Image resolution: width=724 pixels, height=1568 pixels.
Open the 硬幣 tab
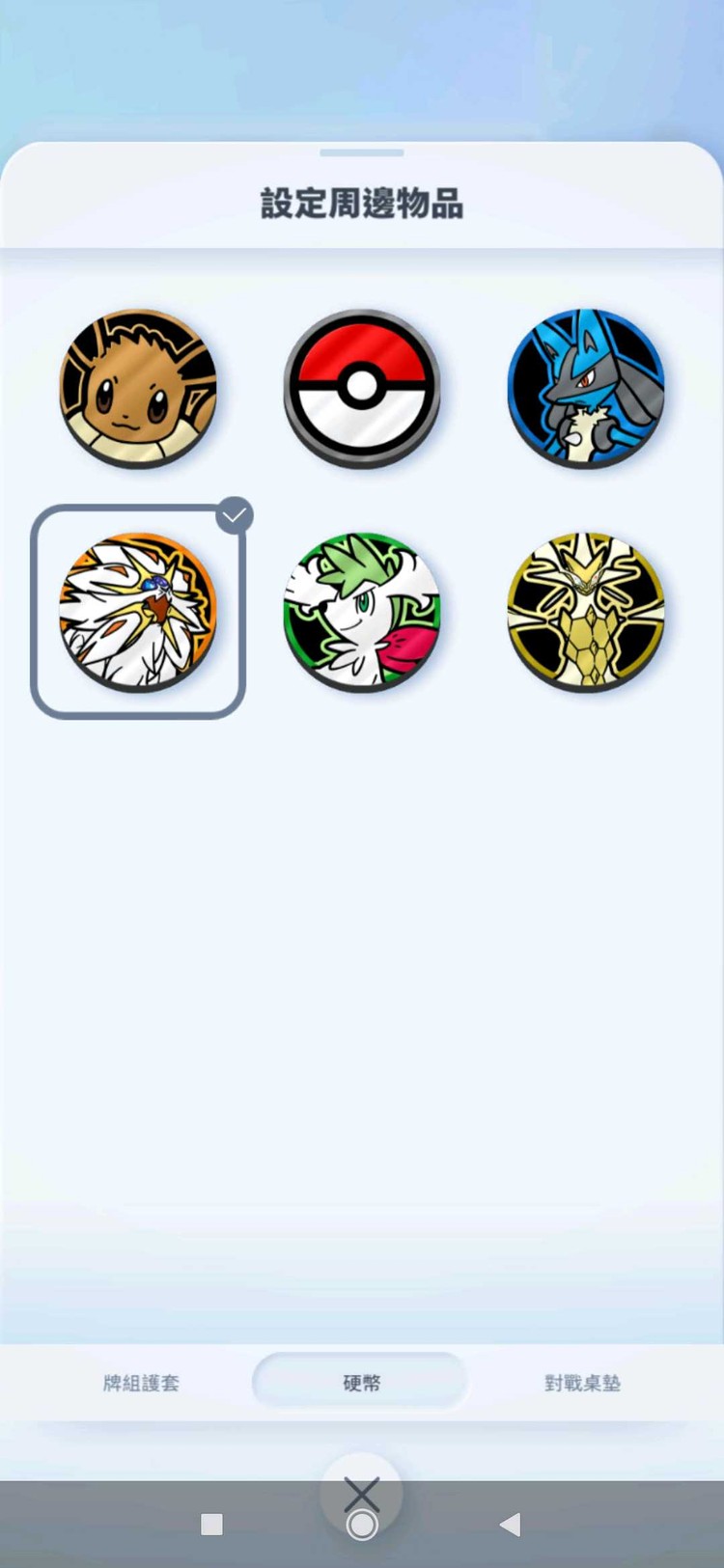361,1383
